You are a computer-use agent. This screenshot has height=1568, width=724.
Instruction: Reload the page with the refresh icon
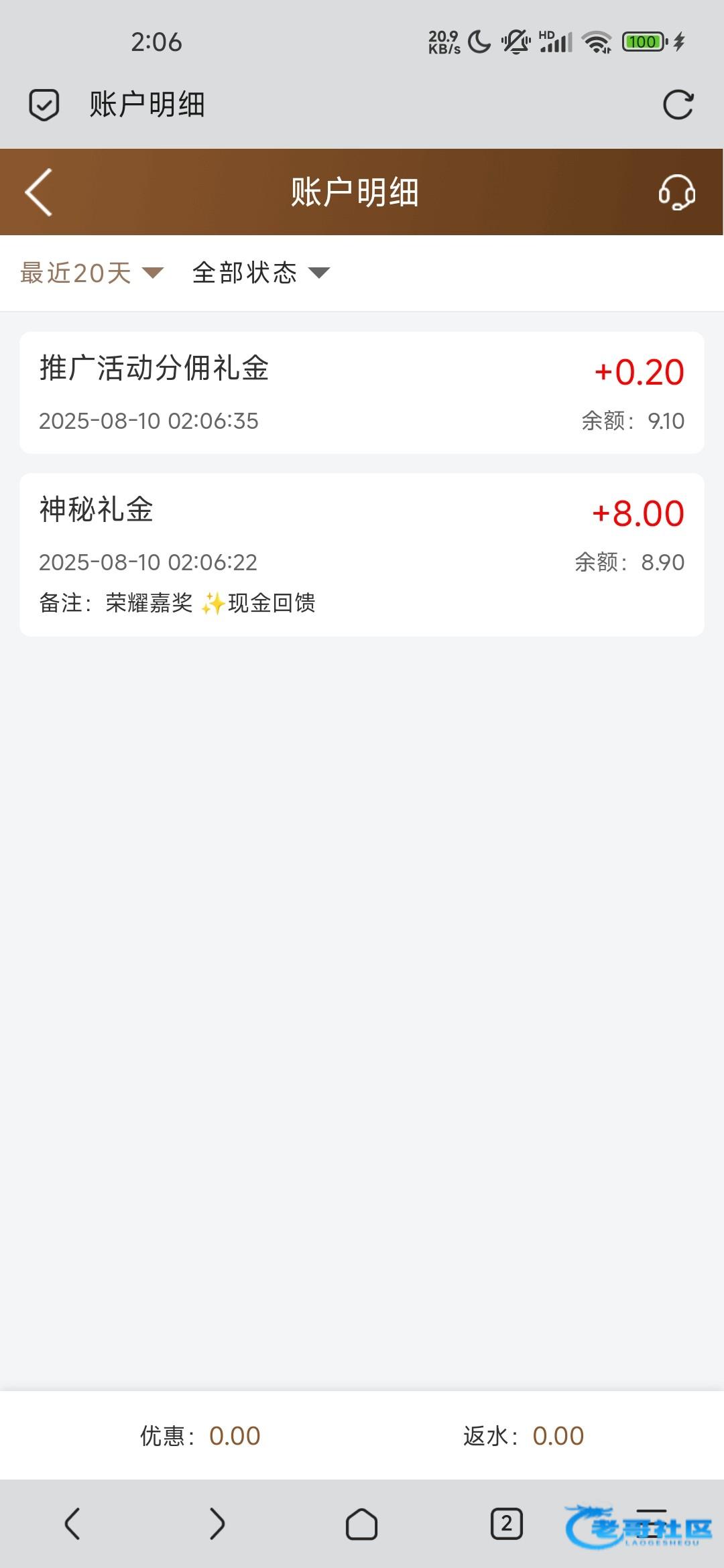click(678, 105)
